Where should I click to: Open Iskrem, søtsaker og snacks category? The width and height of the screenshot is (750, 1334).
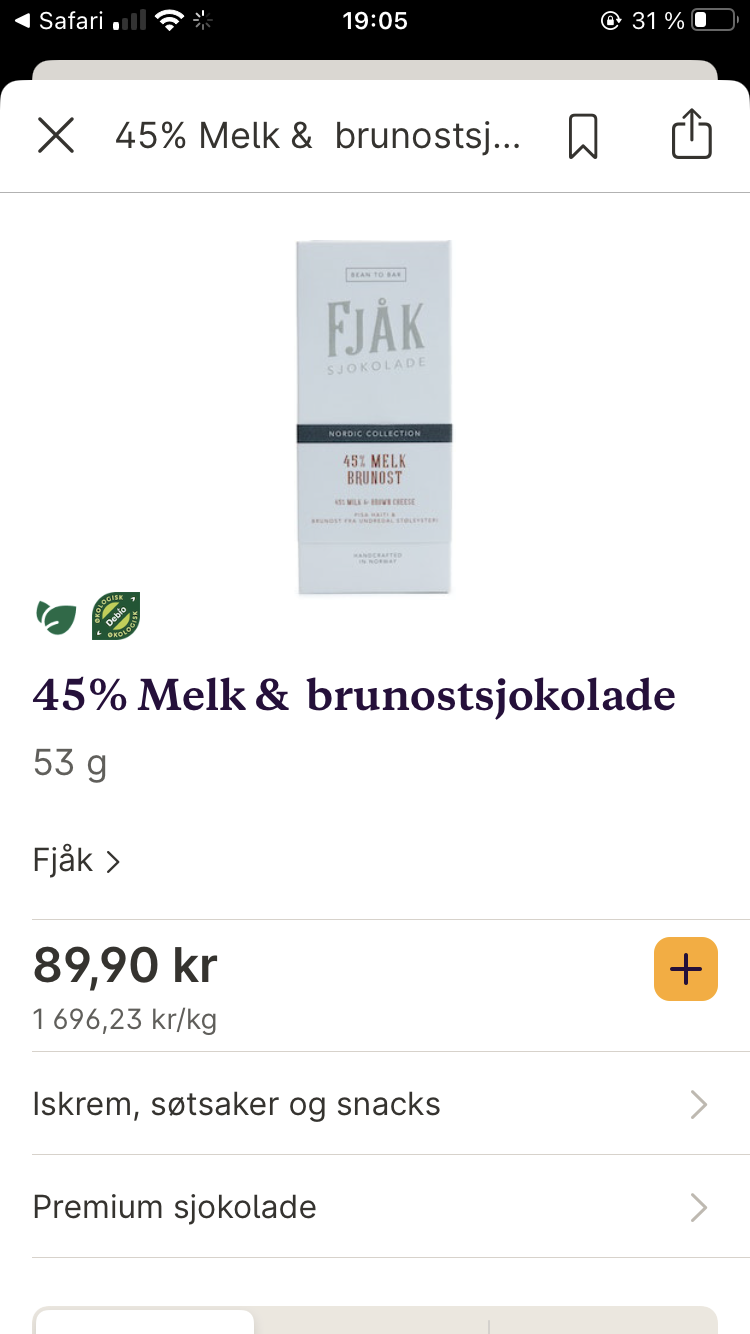375,1104
